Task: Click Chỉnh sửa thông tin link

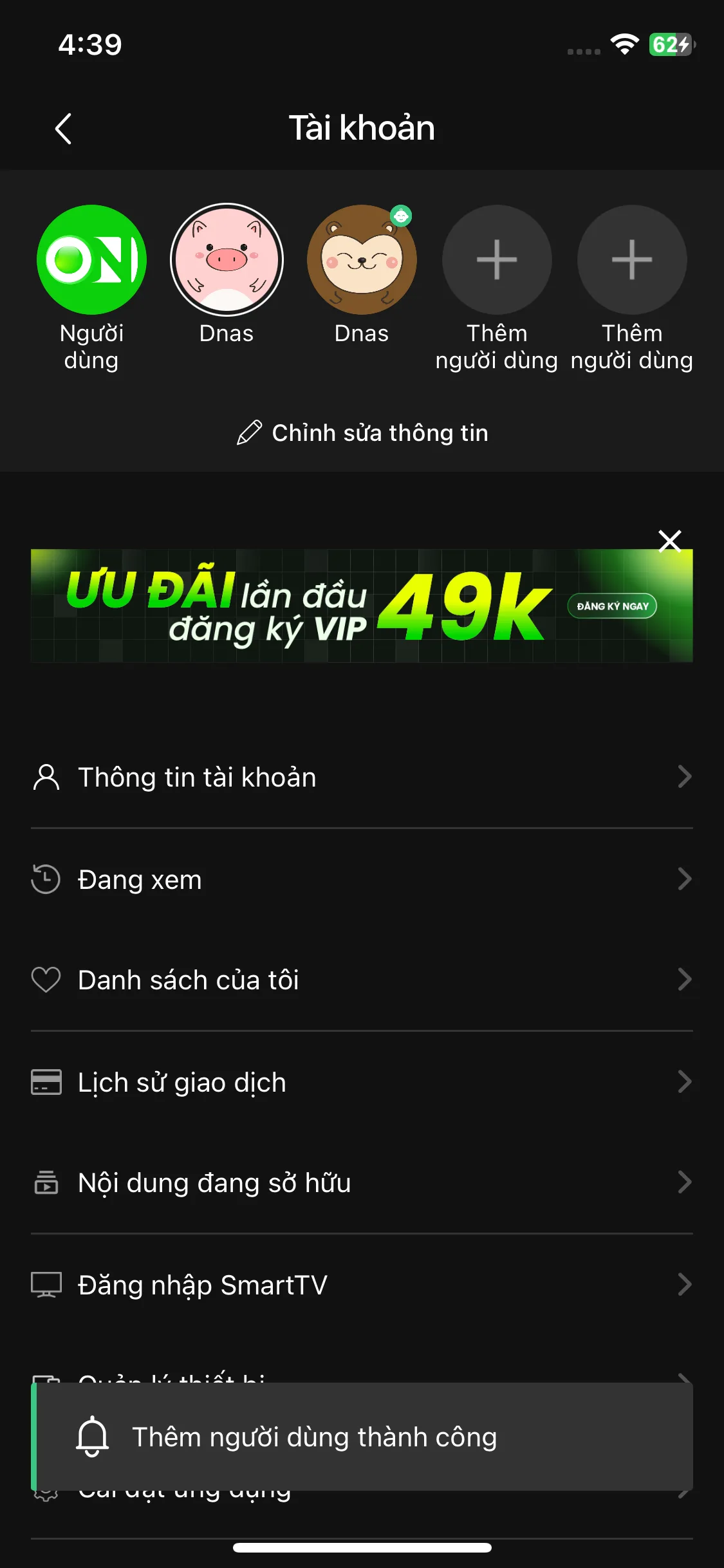Action: [x=380, y=432]
